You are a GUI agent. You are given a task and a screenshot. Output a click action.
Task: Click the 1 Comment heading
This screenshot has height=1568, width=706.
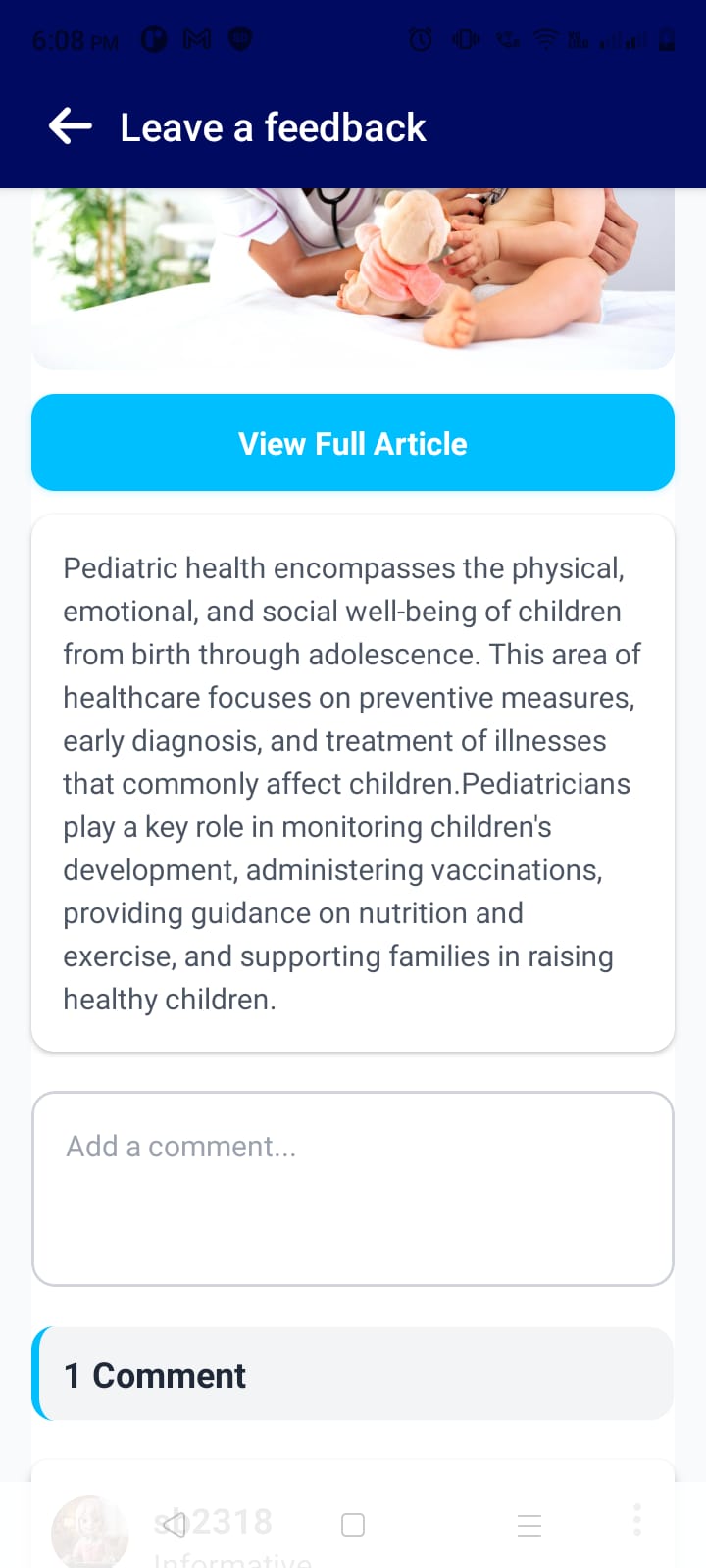(154, 1374)
